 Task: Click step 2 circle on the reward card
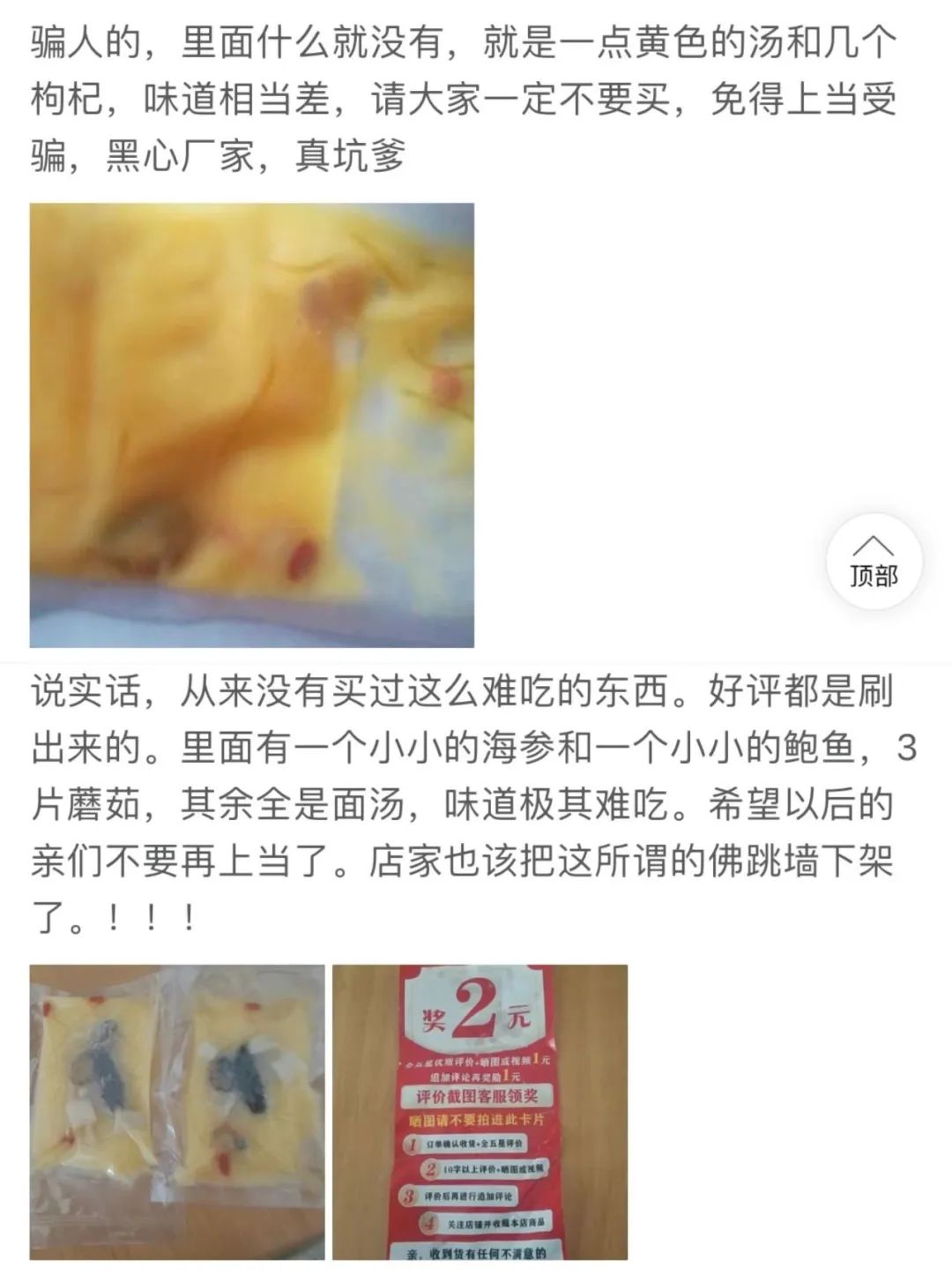coord(429,1170)
